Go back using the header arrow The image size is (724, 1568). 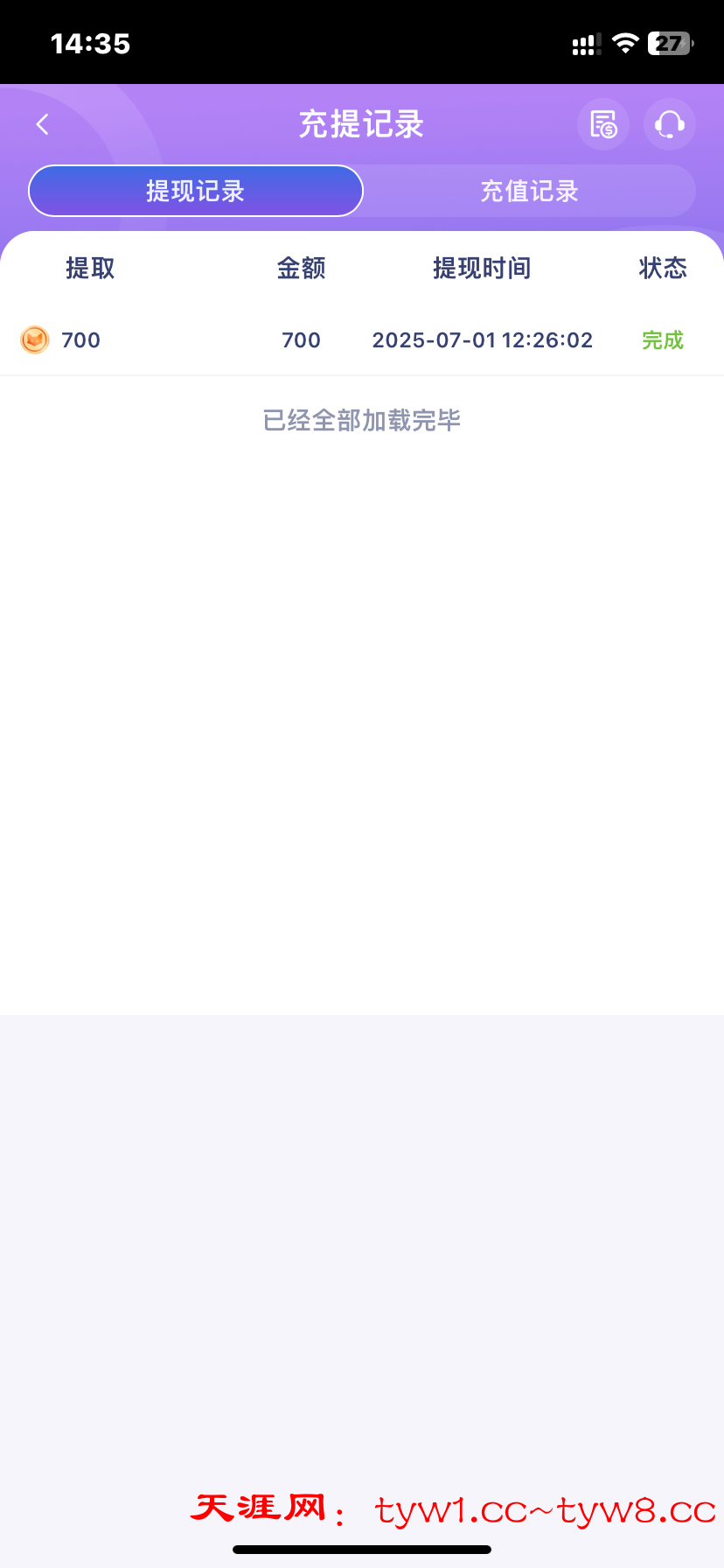click(42, 124)
